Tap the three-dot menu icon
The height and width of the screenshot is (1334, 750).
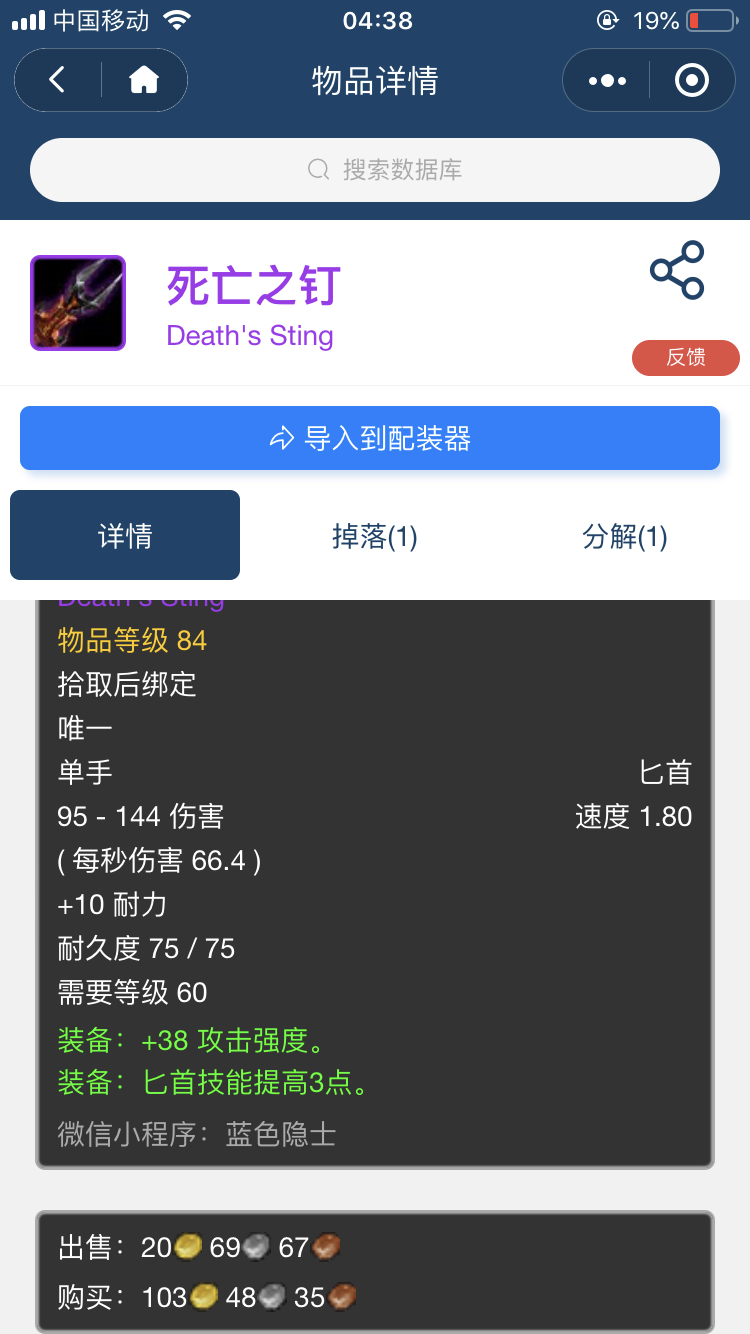[605, 80]
